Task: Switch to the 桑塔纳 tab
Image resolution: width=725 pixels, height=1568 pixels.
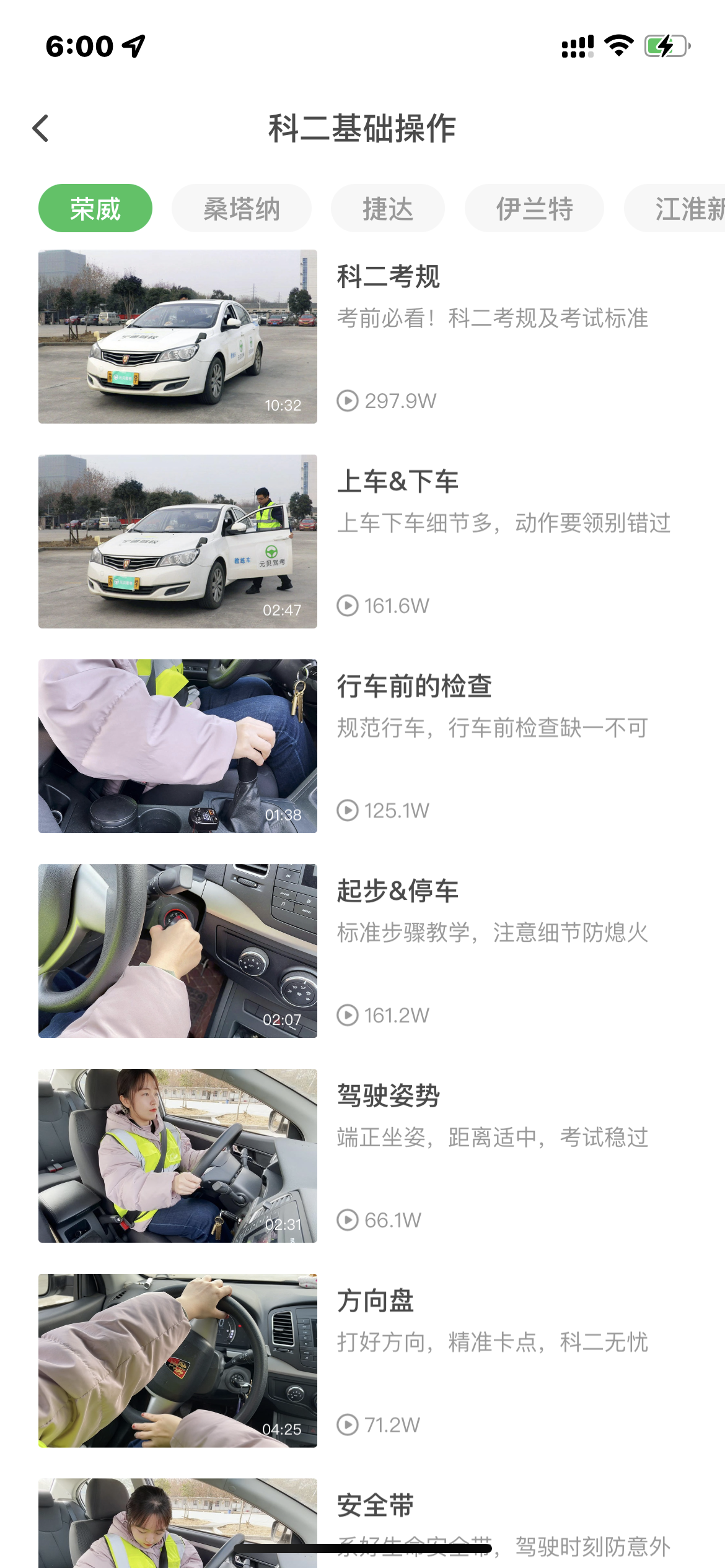Action: (241, 209)
